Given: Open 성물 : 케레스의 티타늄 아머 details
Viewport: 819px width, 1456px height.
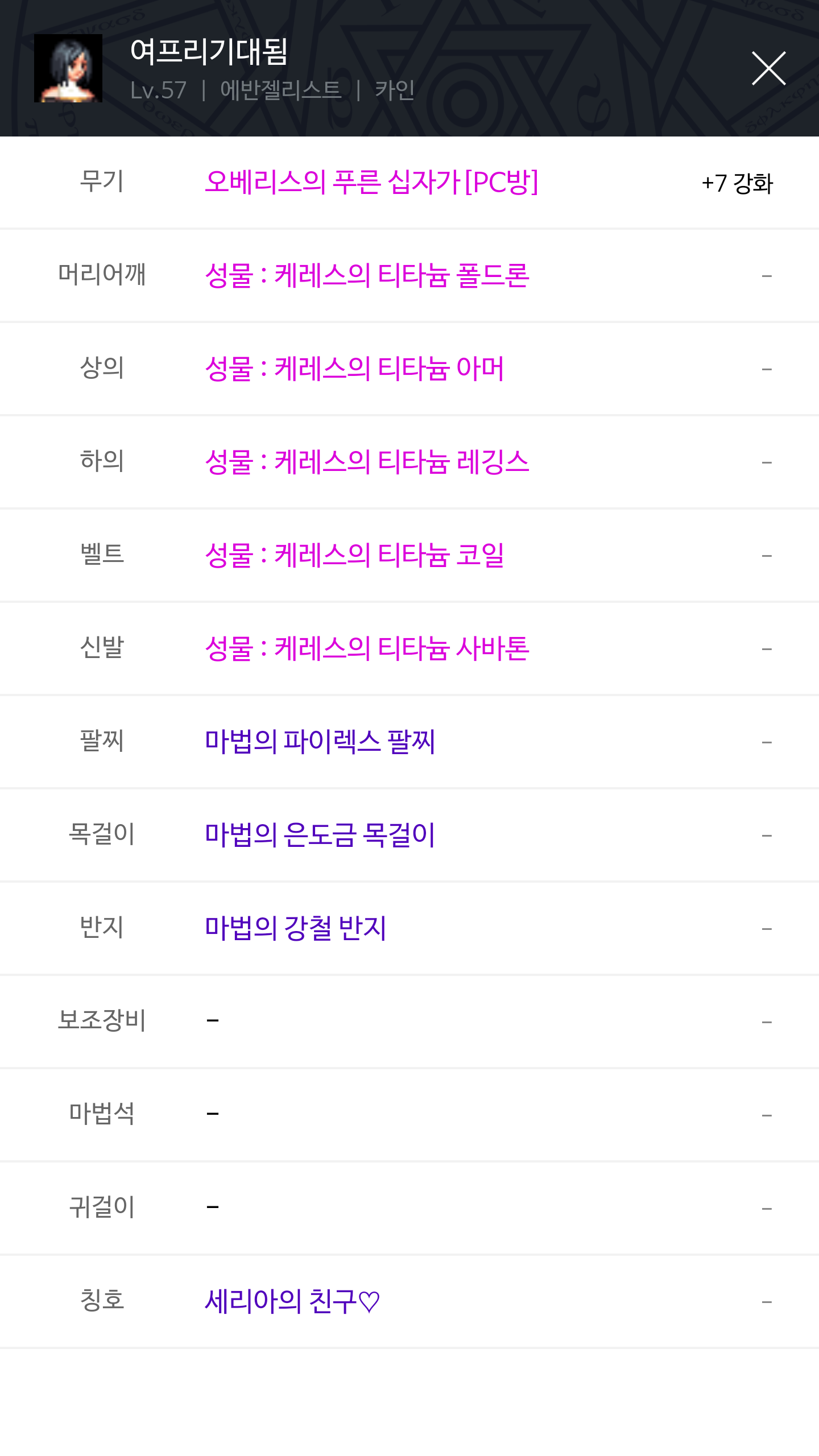Looking at the screenshot, I should coord(354,369).
